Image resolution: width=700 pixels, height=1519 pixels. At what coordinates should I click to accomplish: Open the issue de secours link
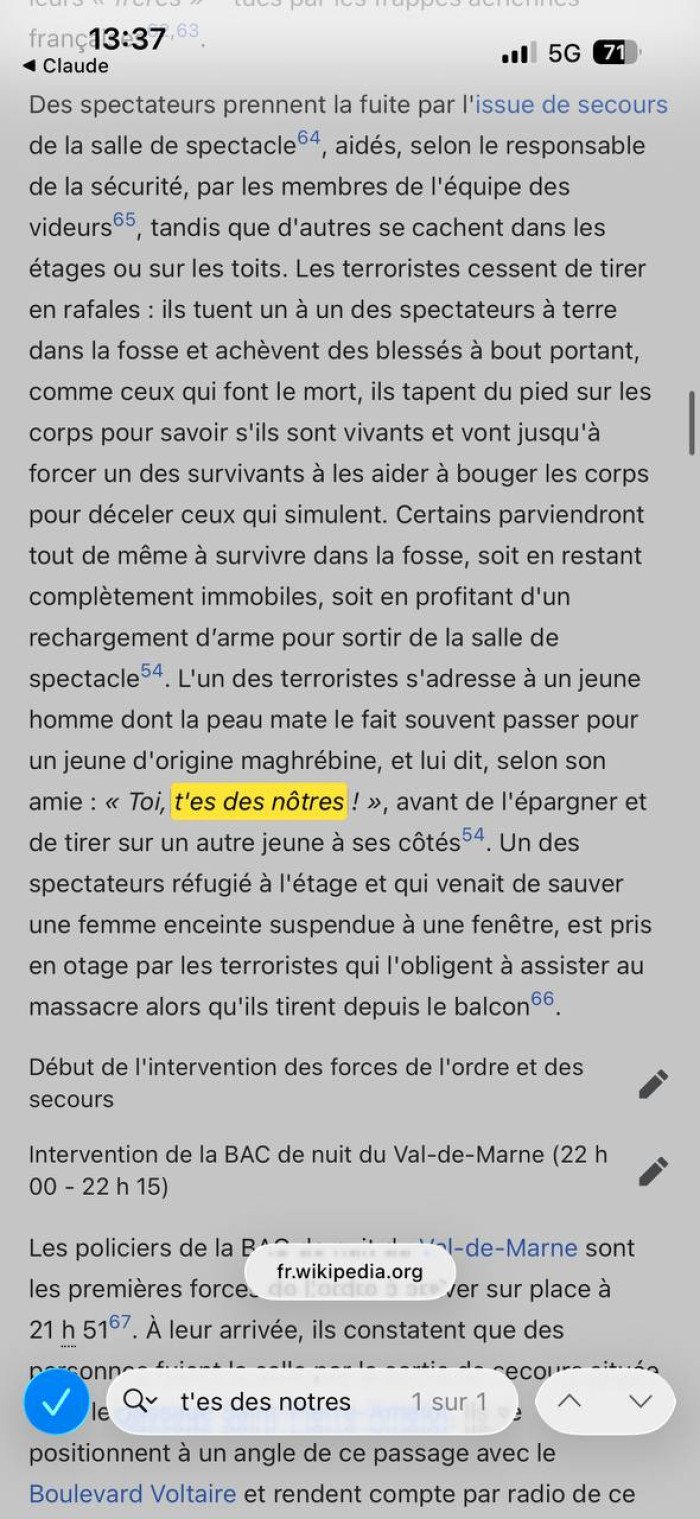[571, 104]
